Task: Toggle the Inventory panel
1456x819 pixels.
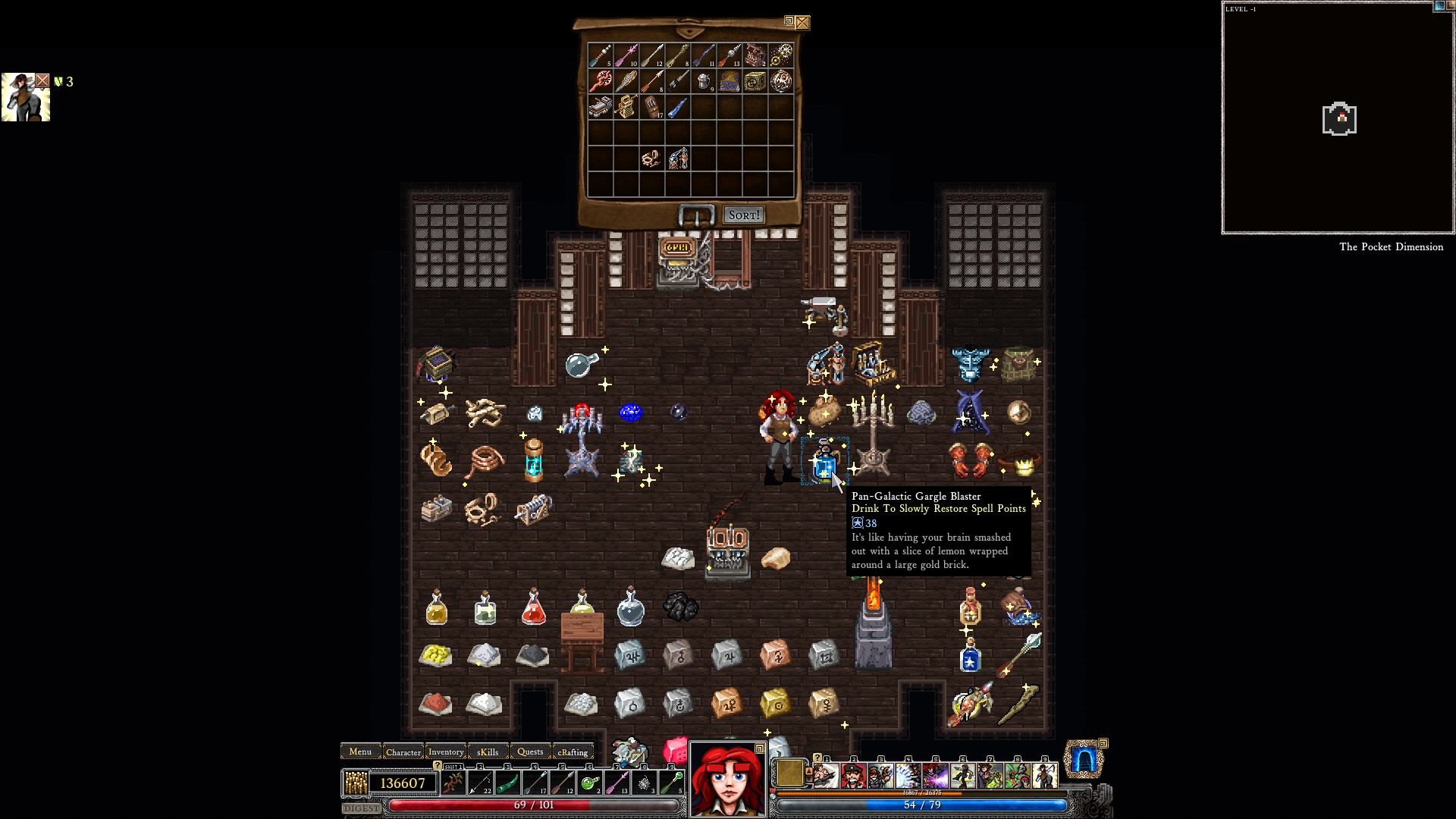Action: (445, 752)
